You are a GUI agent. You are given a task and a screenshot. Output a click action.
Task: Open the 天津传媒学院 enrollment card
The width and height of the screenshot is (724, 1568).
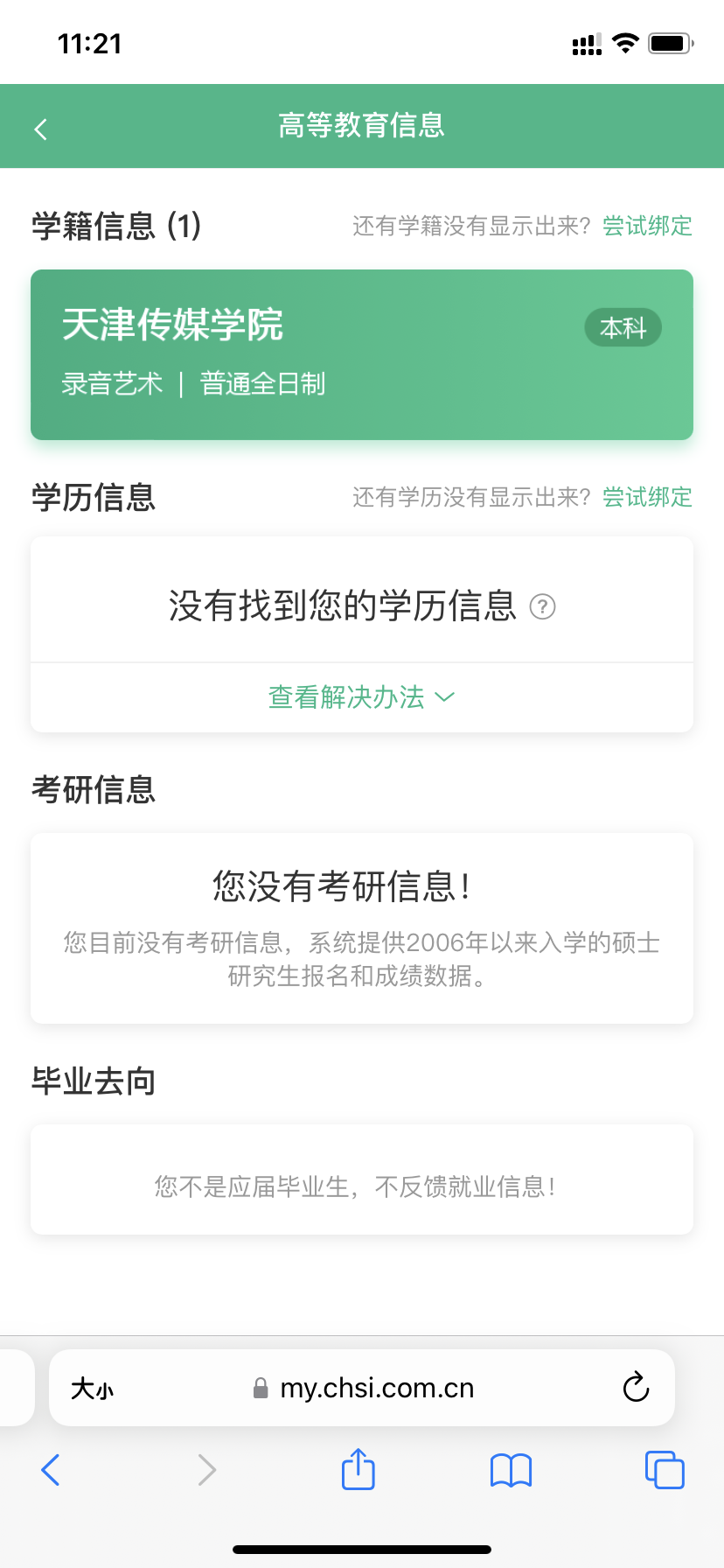click(362, 354)
